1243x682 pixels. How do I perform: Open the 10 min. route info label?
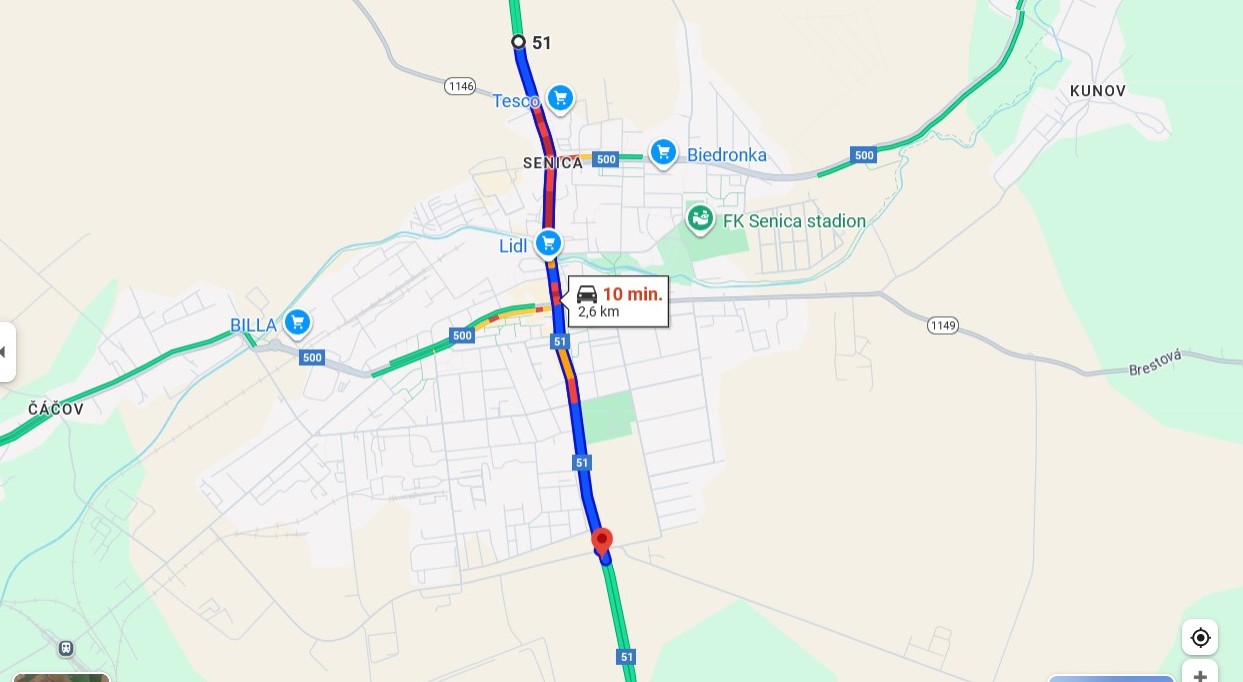point(620,301)
